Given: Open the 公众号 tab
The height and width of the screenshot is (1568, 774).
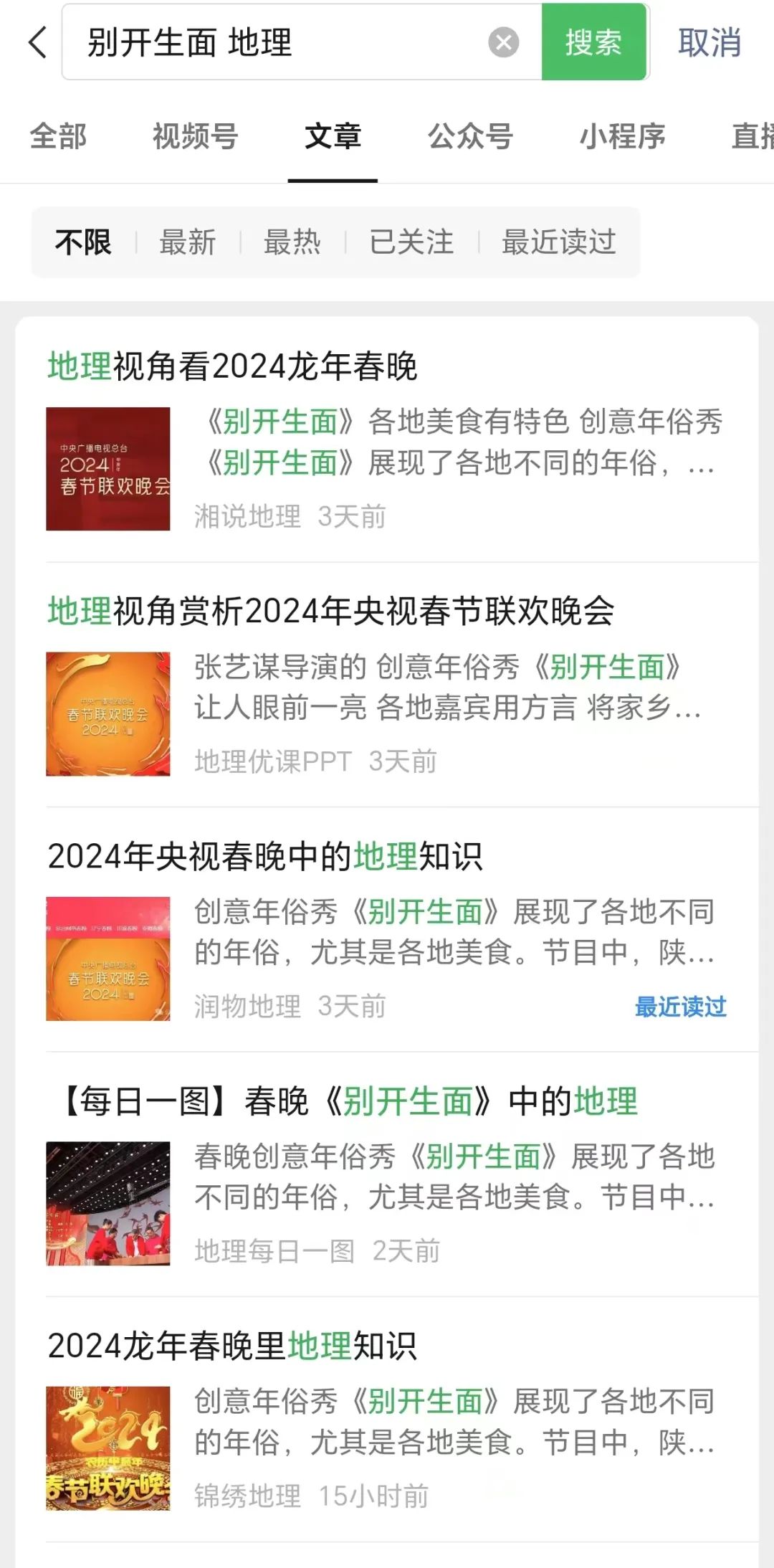Looking at the screenshot, I should pyautogui.click(x=470, y=136).
